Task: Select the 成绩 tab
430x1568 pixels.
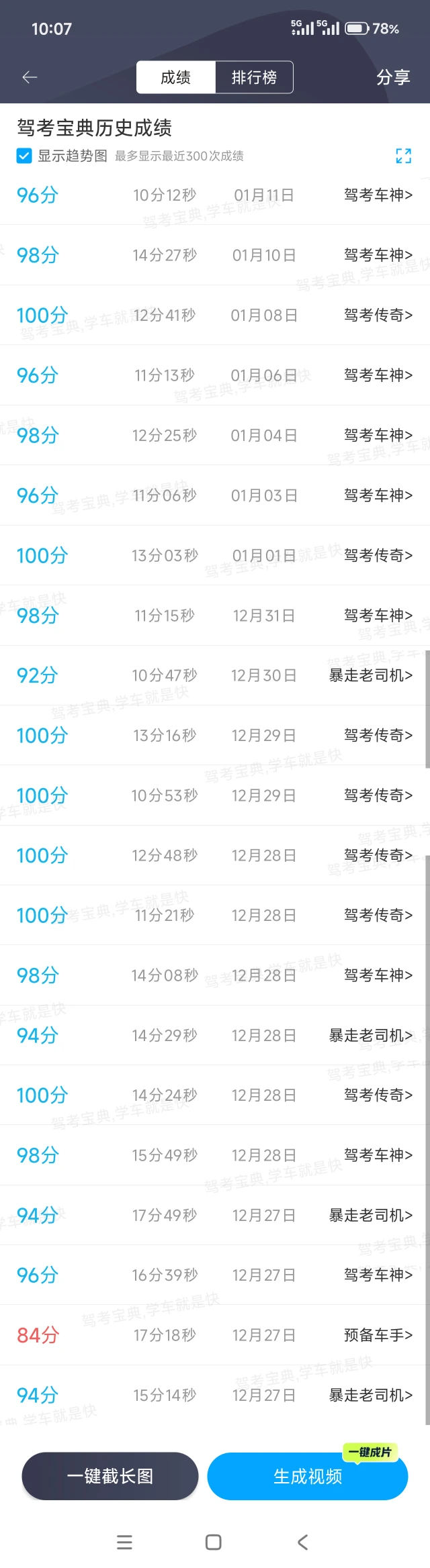Action: tap(175, 77)
